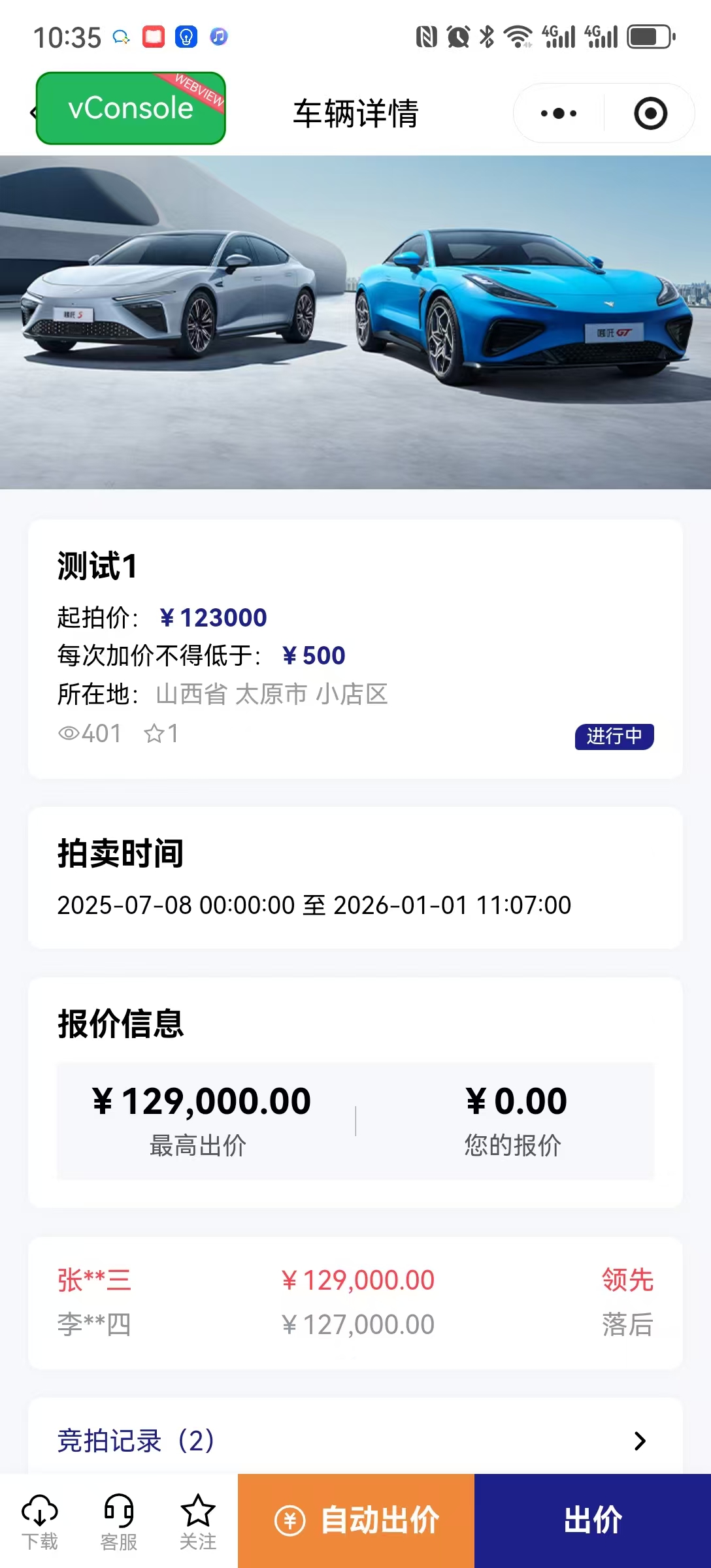Contact 客服 customer service
This screenshot has width=711, height=1568.
point(119,1521)
